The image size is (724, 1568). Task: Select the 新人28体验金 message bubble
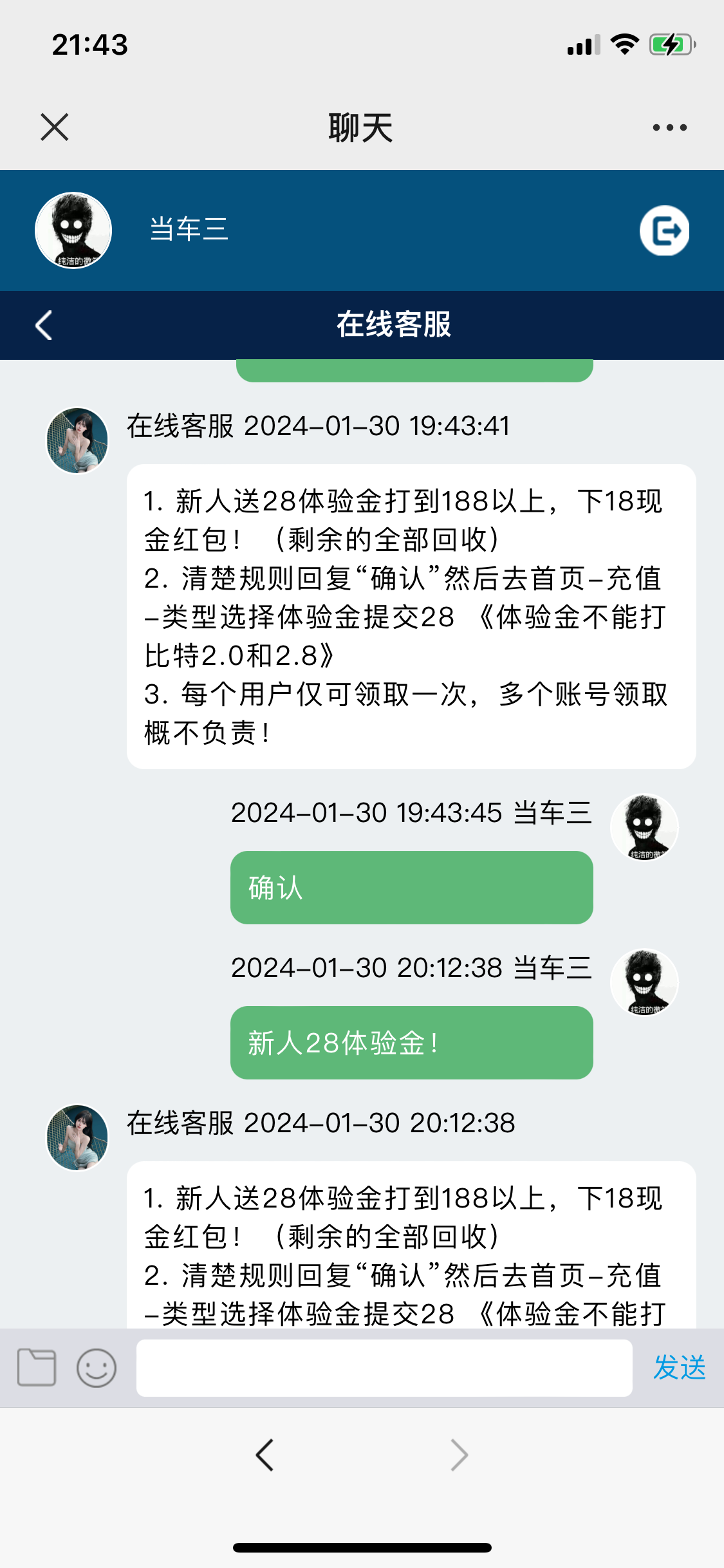(411, 1042)
